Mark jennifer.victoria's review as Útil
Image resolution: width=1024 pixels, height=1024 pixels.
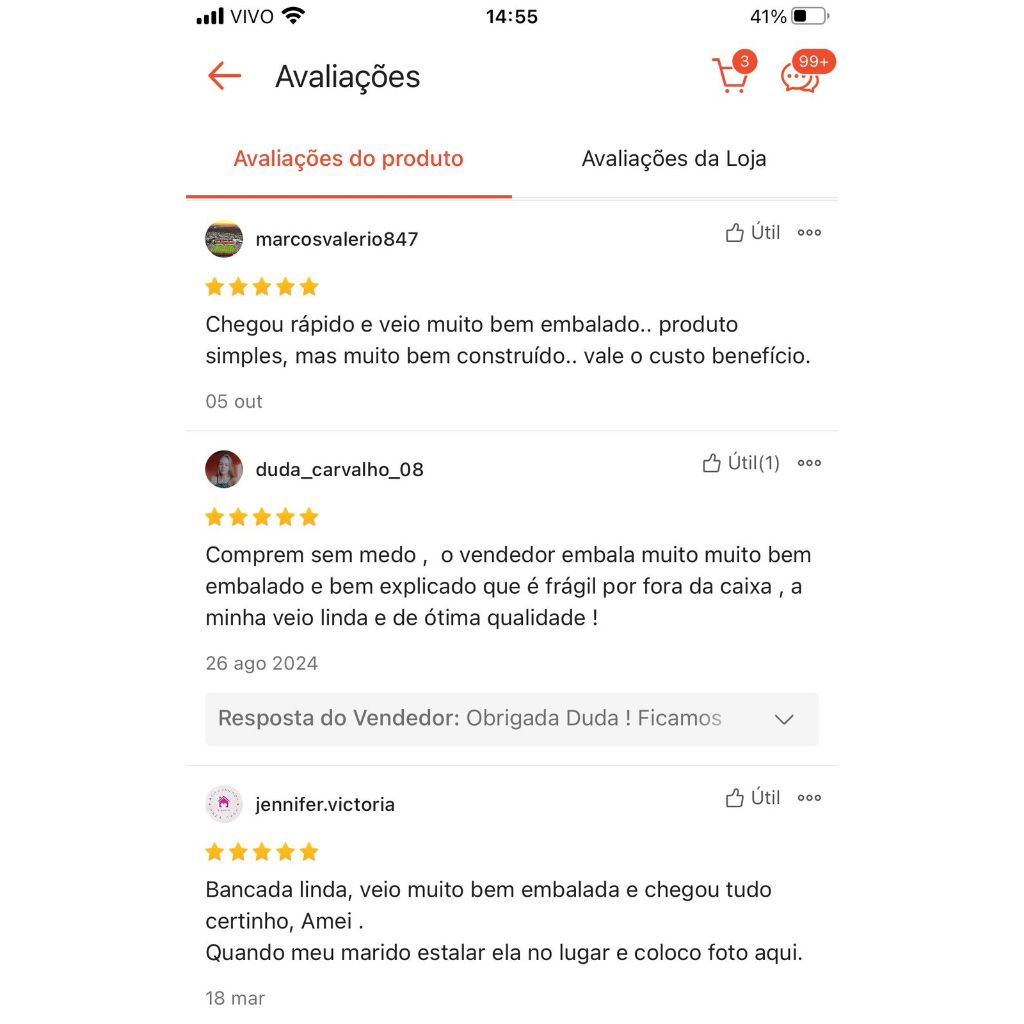pos(752,797)
